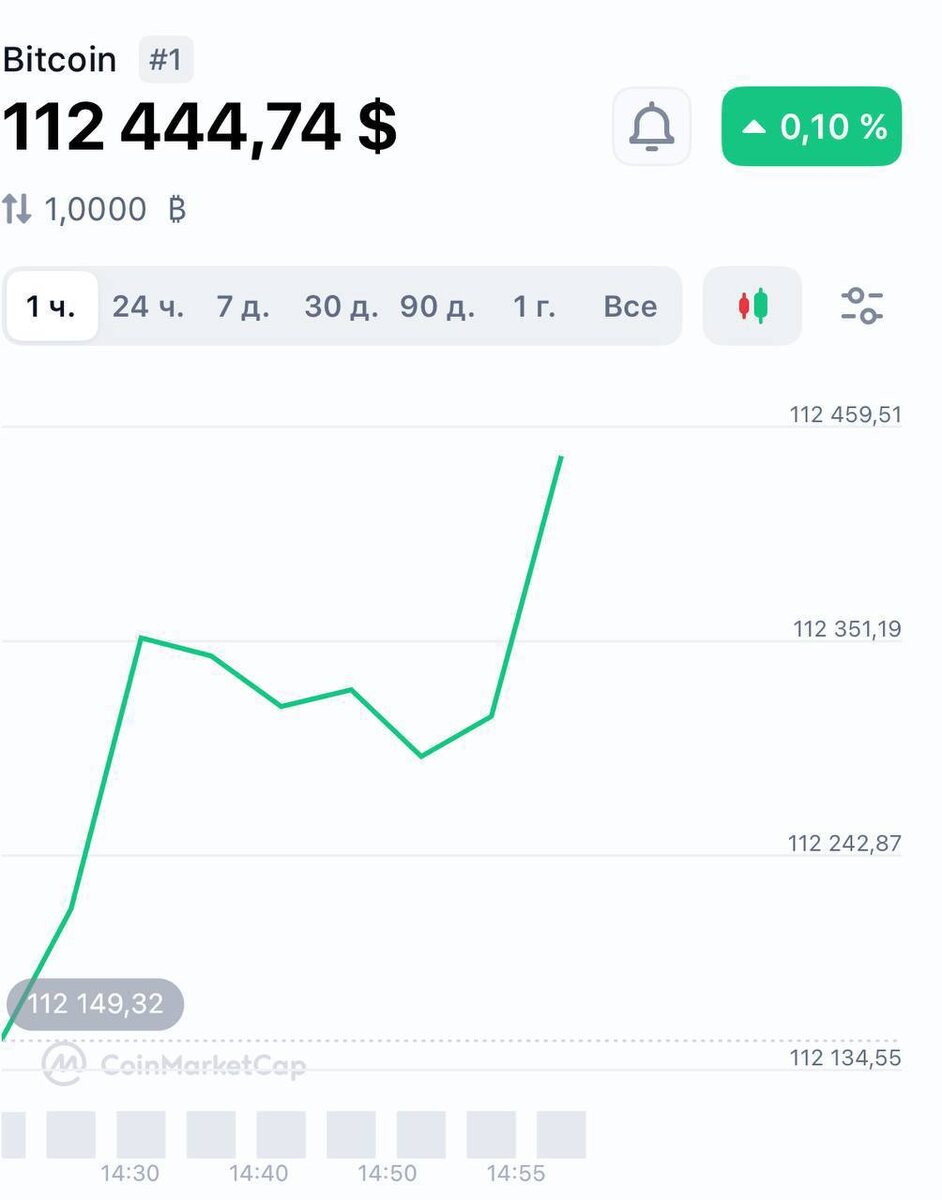
Task: View the 90 д. price history
Action: [437, 306]
